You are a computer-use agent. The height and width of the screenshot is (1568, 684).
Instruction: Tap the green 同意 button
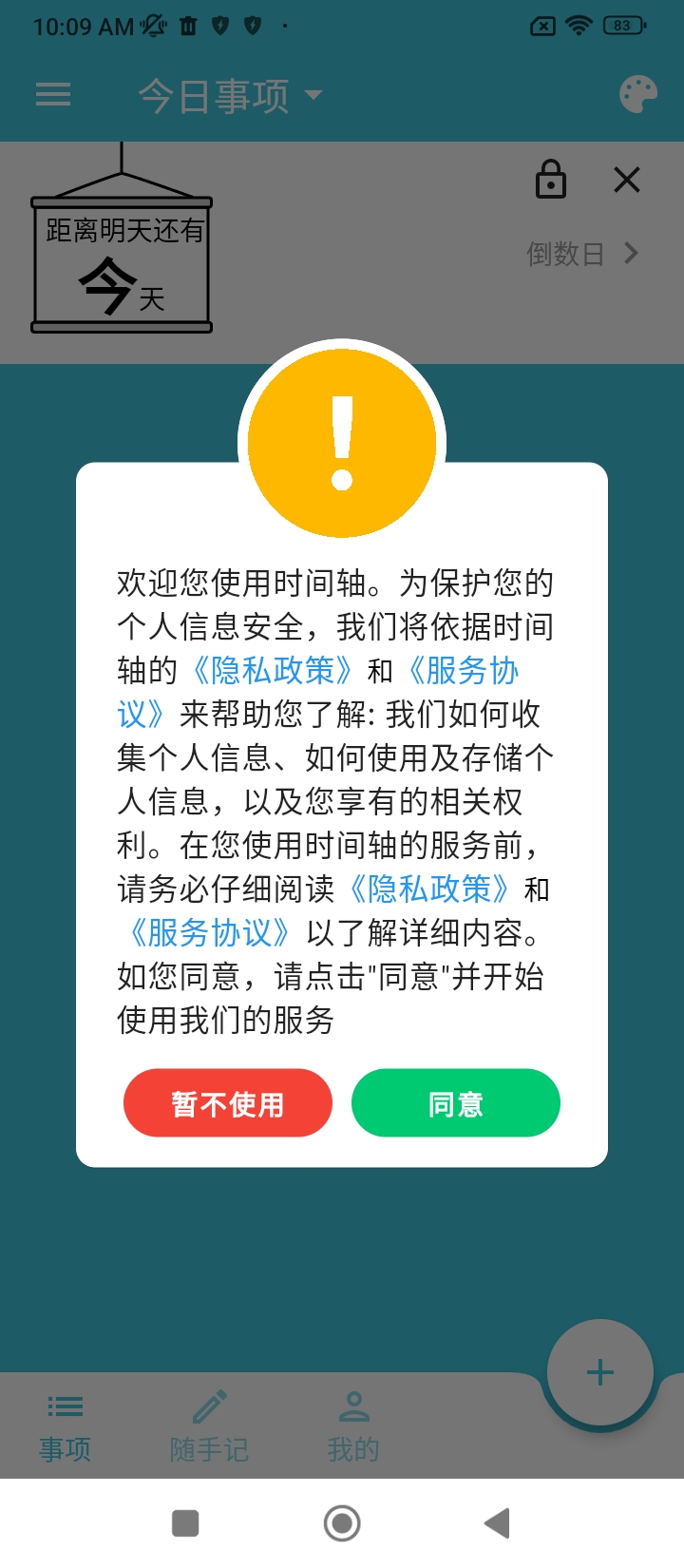coord(455,1103)
